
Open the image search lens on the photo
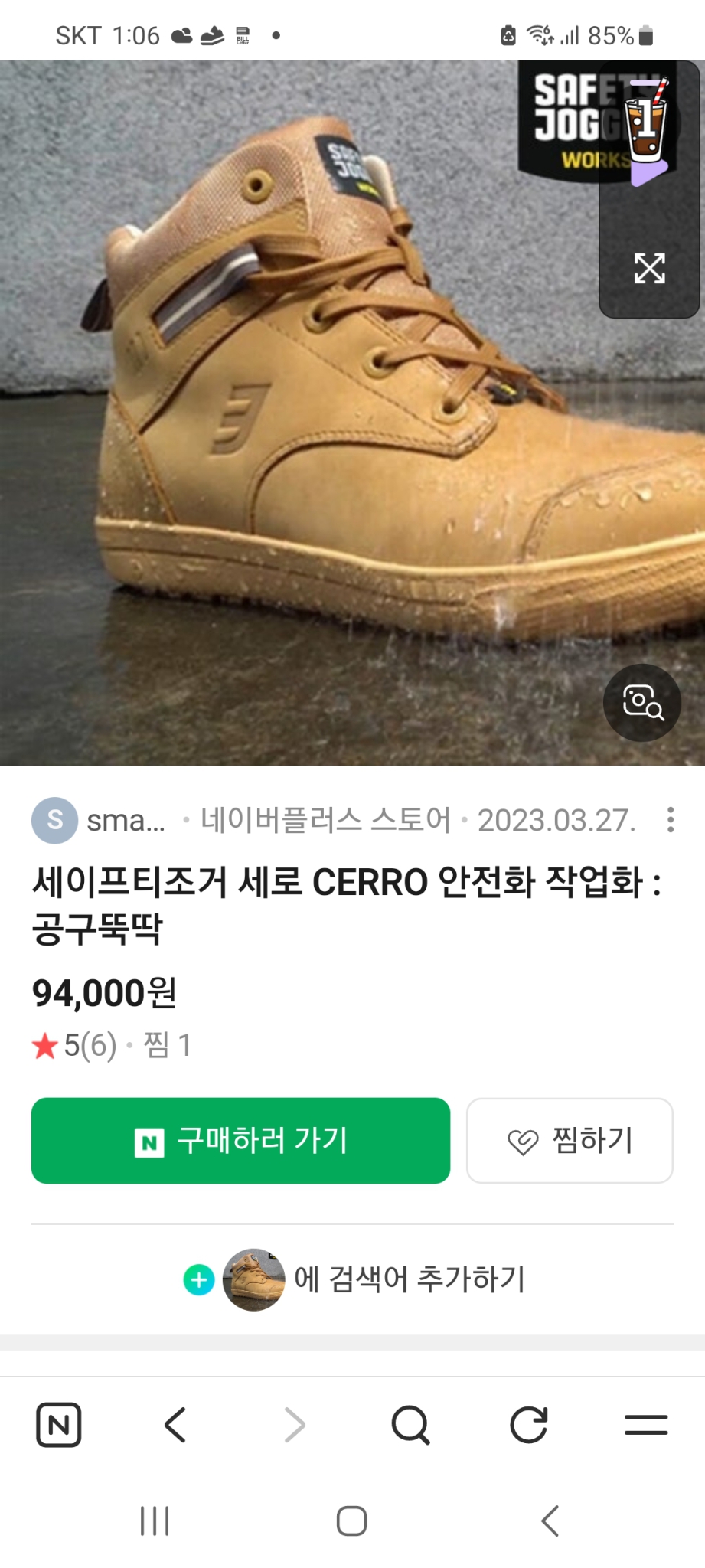[x=643, y=703]
